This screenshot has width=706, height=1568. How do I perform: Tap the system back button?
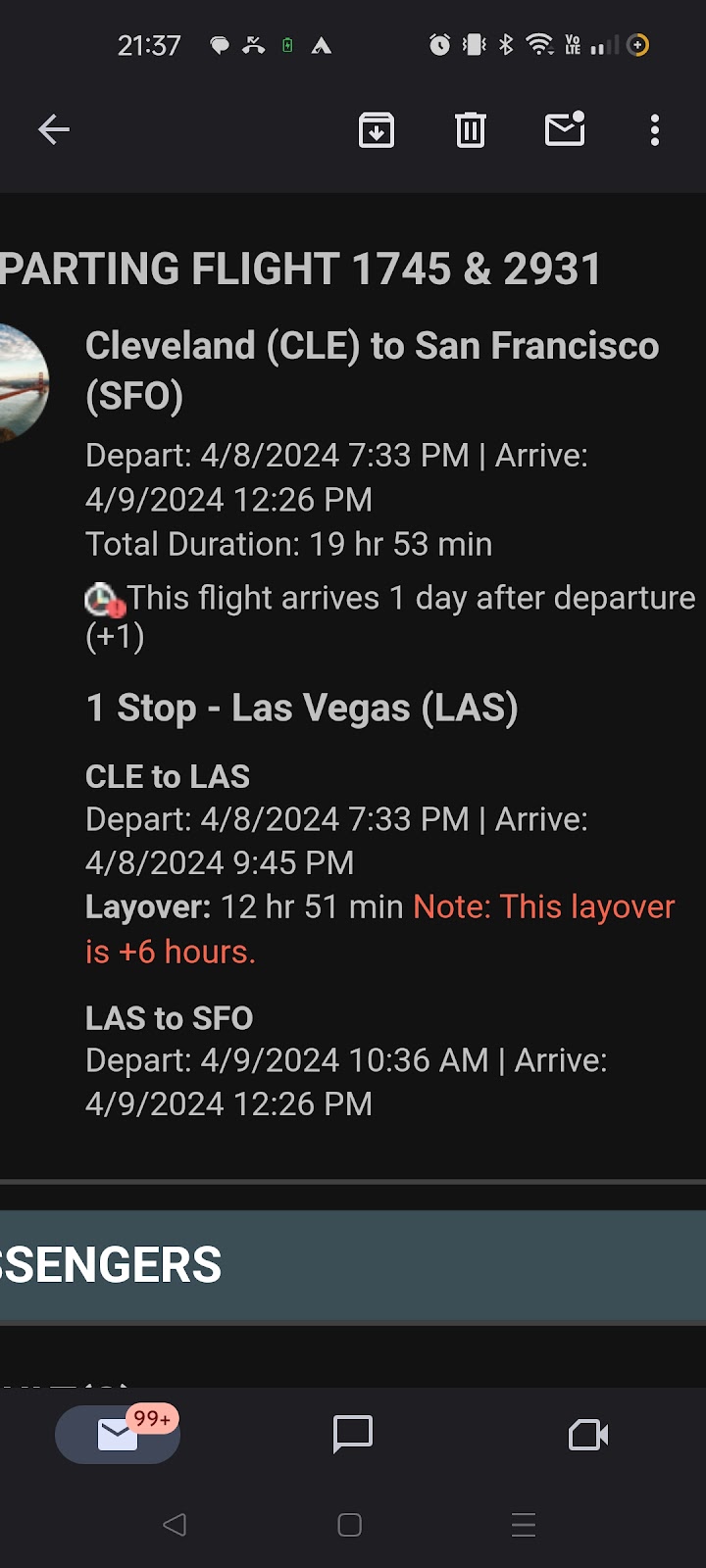[175, 1524]
